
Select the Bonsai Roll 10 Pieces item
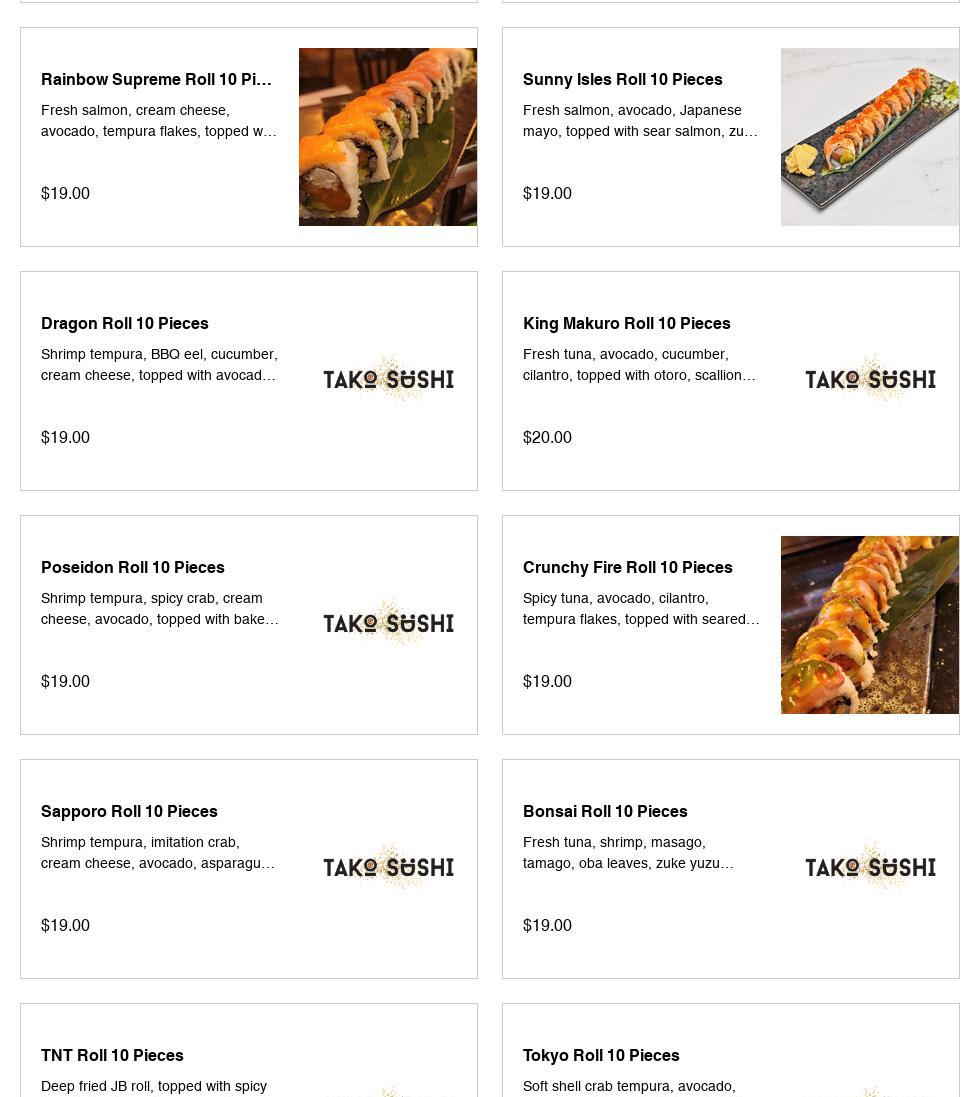[731, 869]
